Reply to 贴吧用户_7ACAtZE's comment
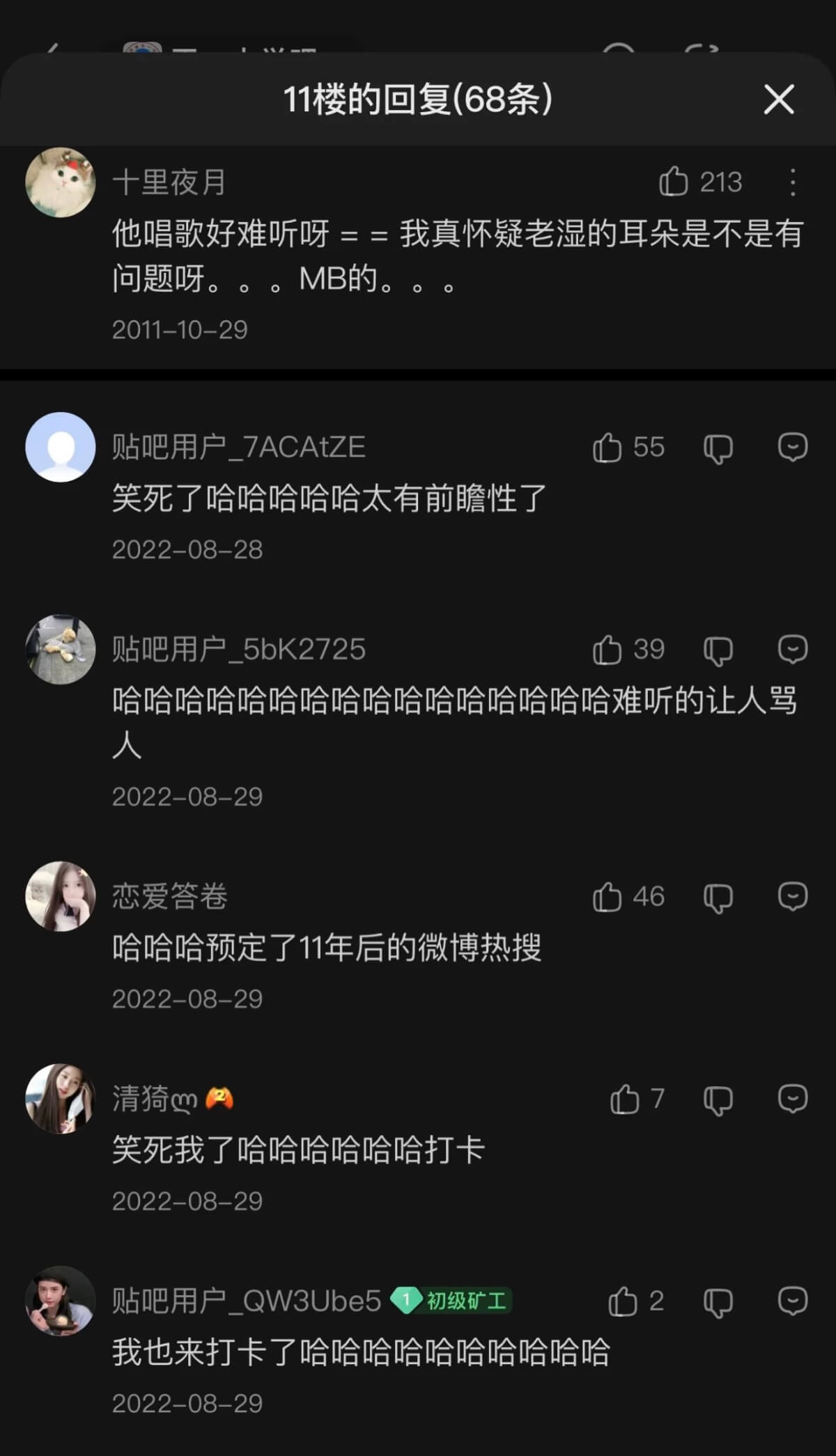 coord(792,447)
